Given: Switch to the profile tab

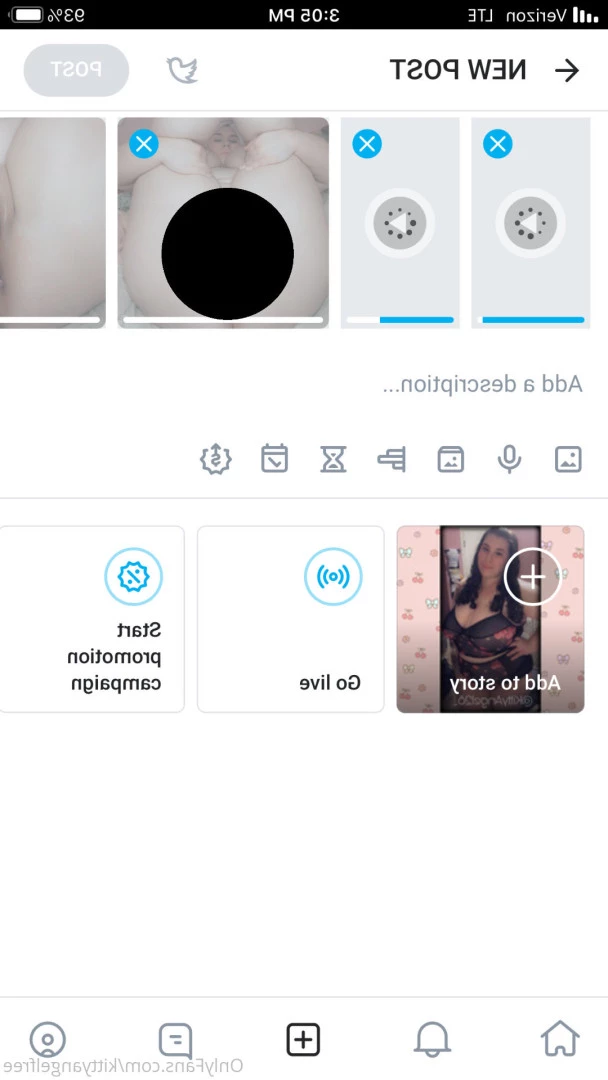Looking at the screenshot, I should pos(47,1040).
